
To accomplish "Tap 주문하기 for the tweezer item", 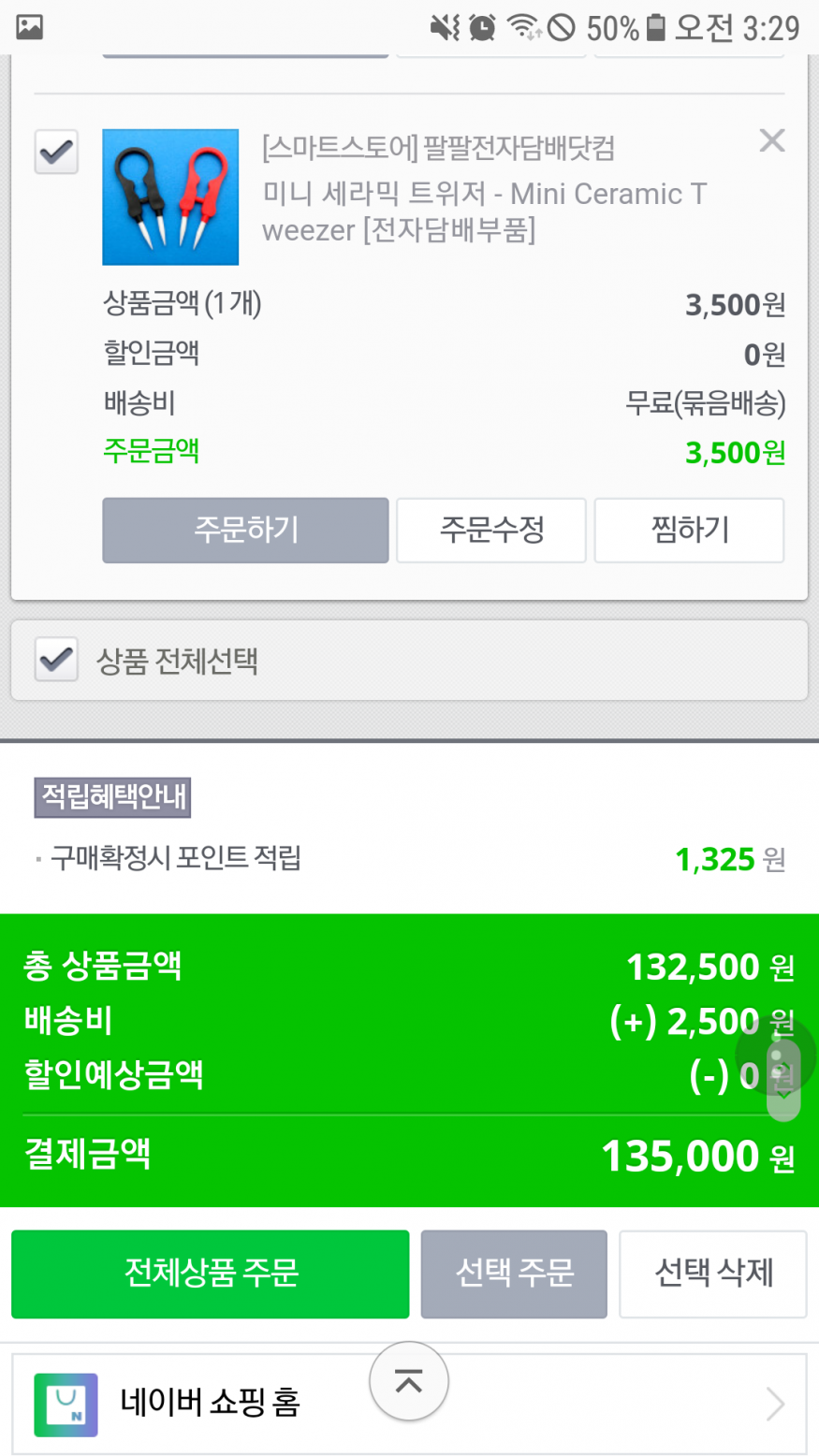I will 245,531.
